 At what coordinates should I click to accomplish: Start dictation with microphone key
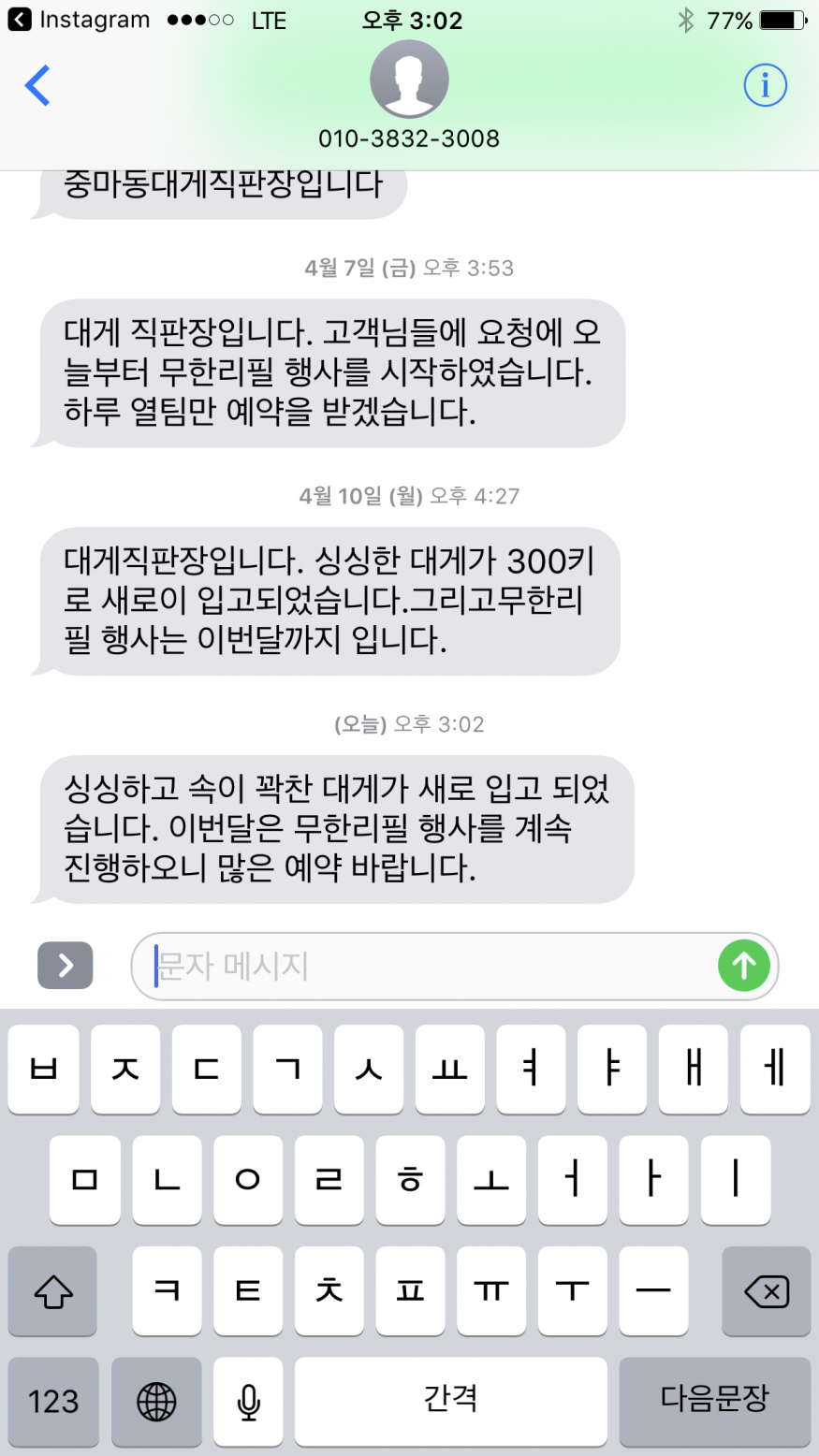tap(248, 1401)
